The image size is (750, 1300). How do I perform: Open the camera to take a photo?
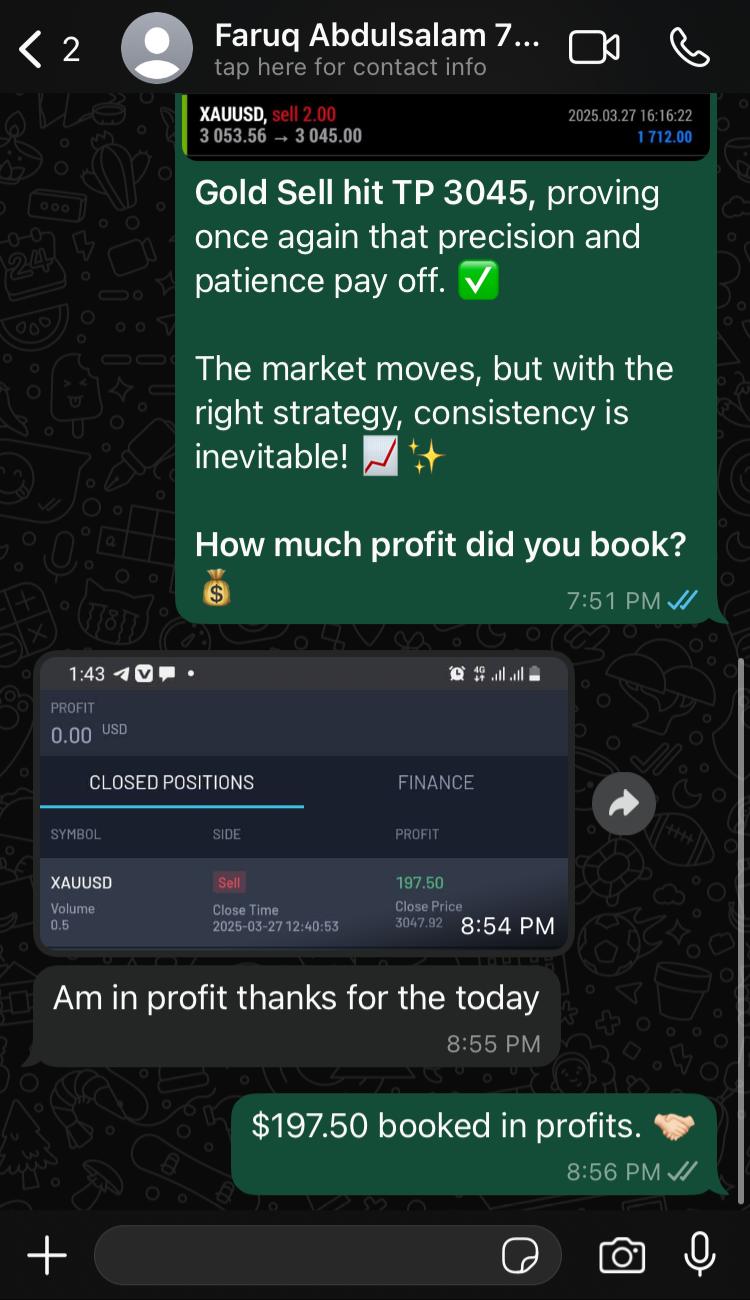[x=621, y=1255]
